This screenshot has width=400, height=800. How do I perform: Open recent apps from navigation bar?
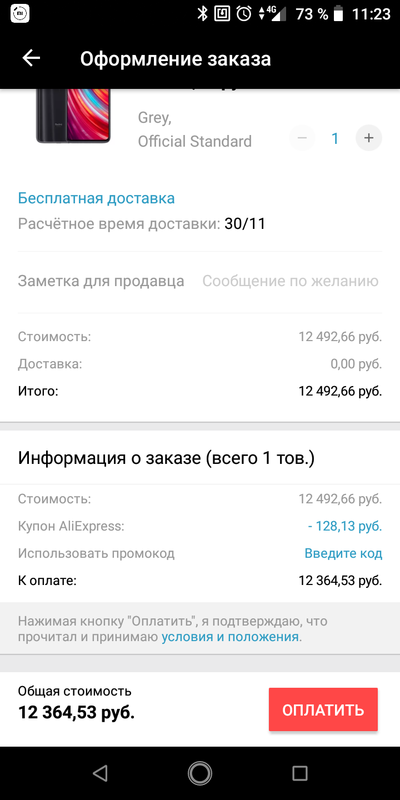[300, 773]
